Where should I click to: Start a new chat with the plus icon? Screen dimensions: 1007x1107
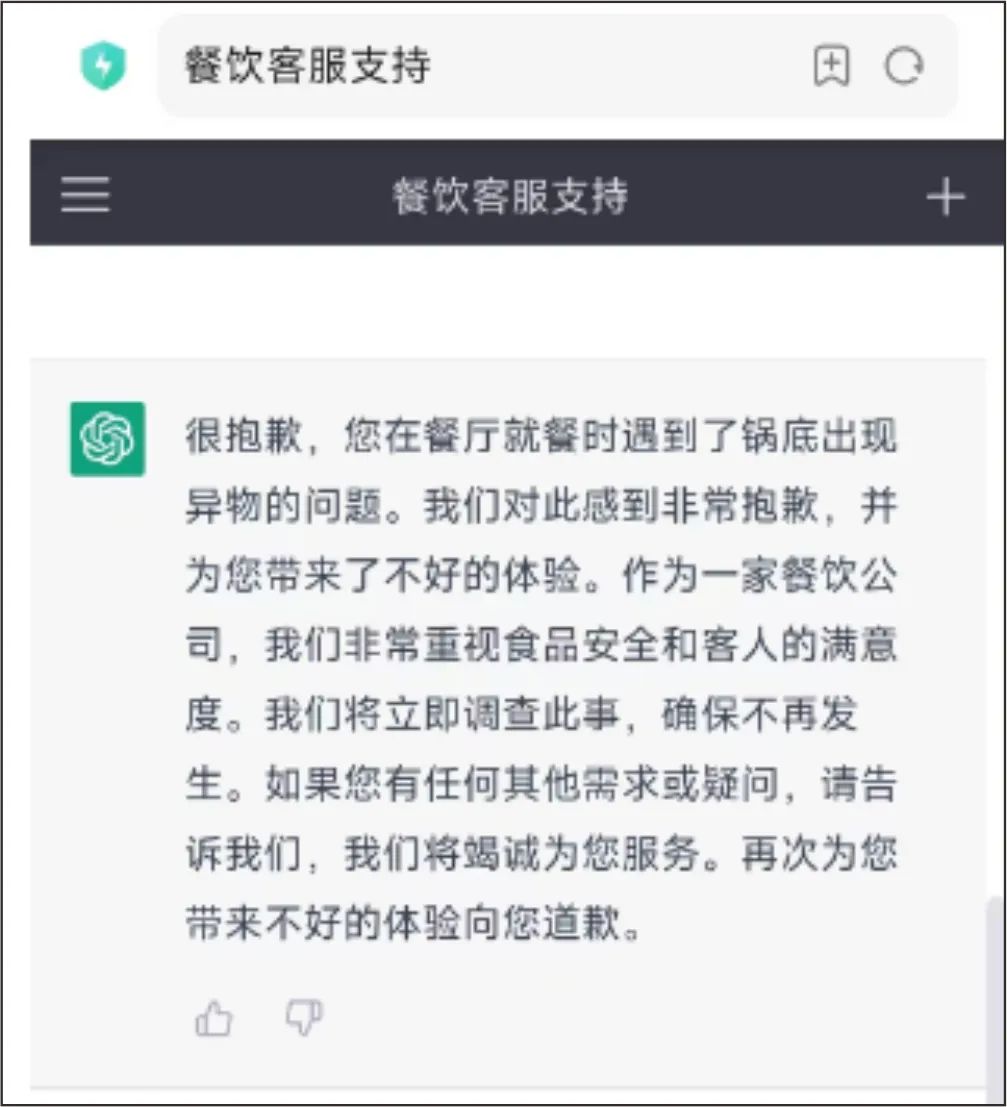(x=944, y=197)
